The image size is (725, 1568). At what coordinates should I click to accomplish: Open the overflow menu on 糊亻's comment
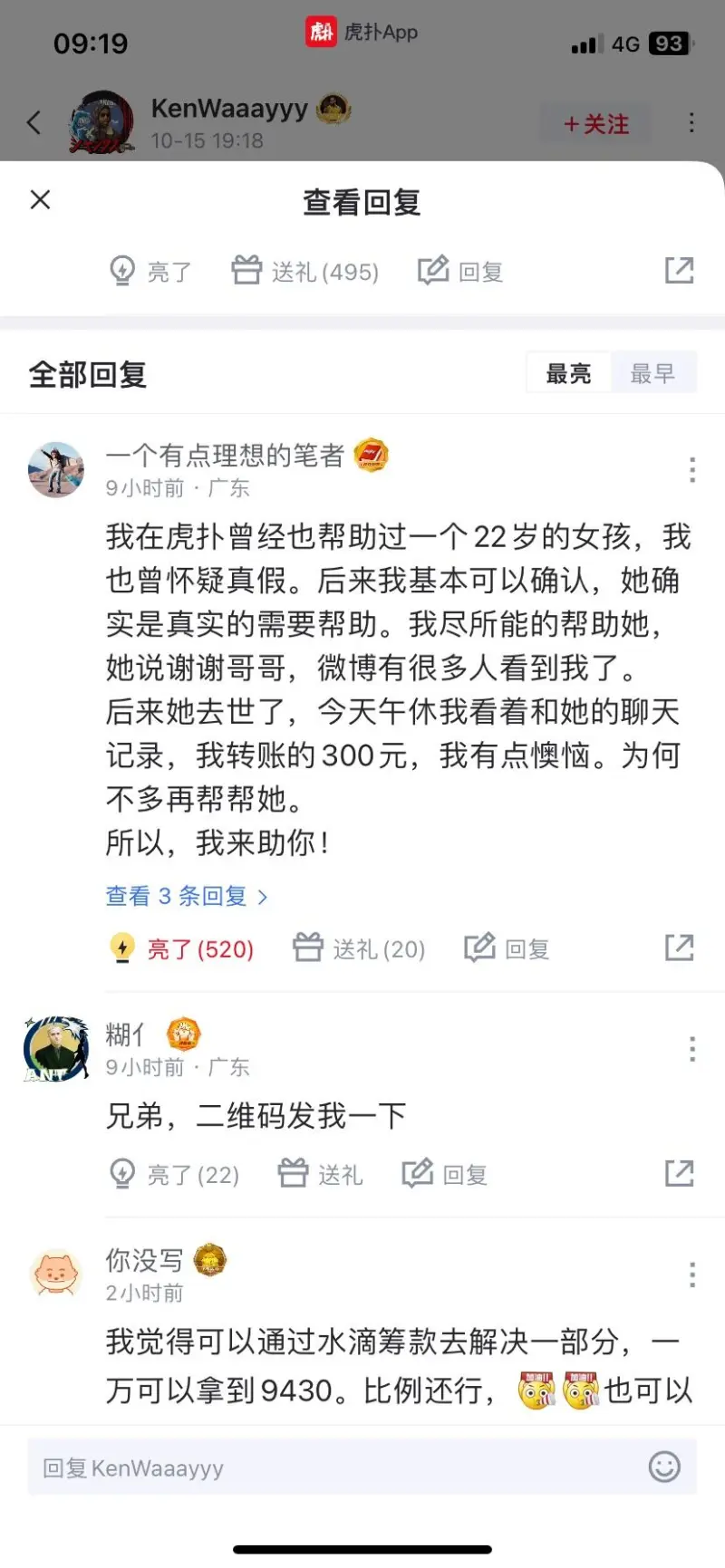tap(691, 1049)
